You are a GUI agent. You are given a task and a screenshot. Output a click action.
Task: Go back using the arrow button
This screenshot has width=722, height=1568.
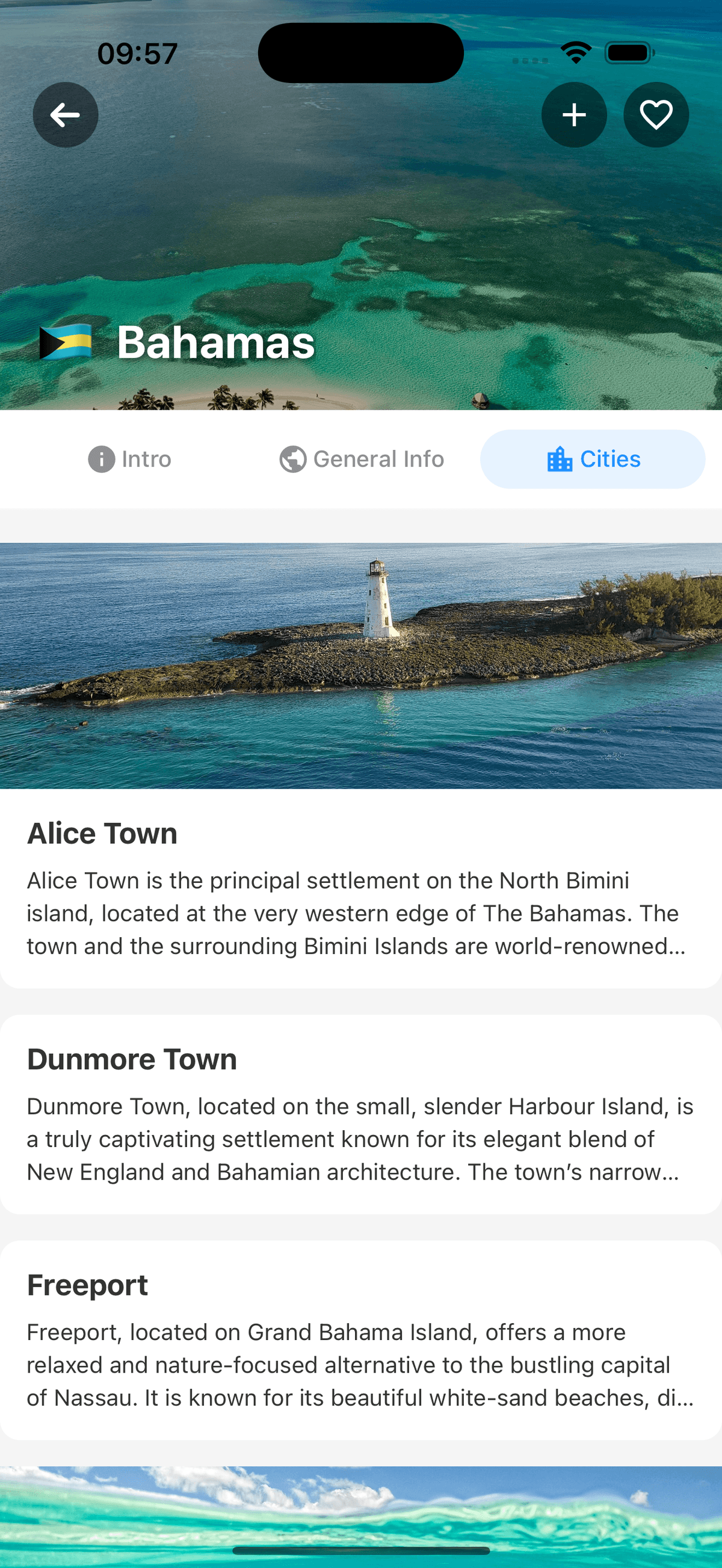coord(65,114)
